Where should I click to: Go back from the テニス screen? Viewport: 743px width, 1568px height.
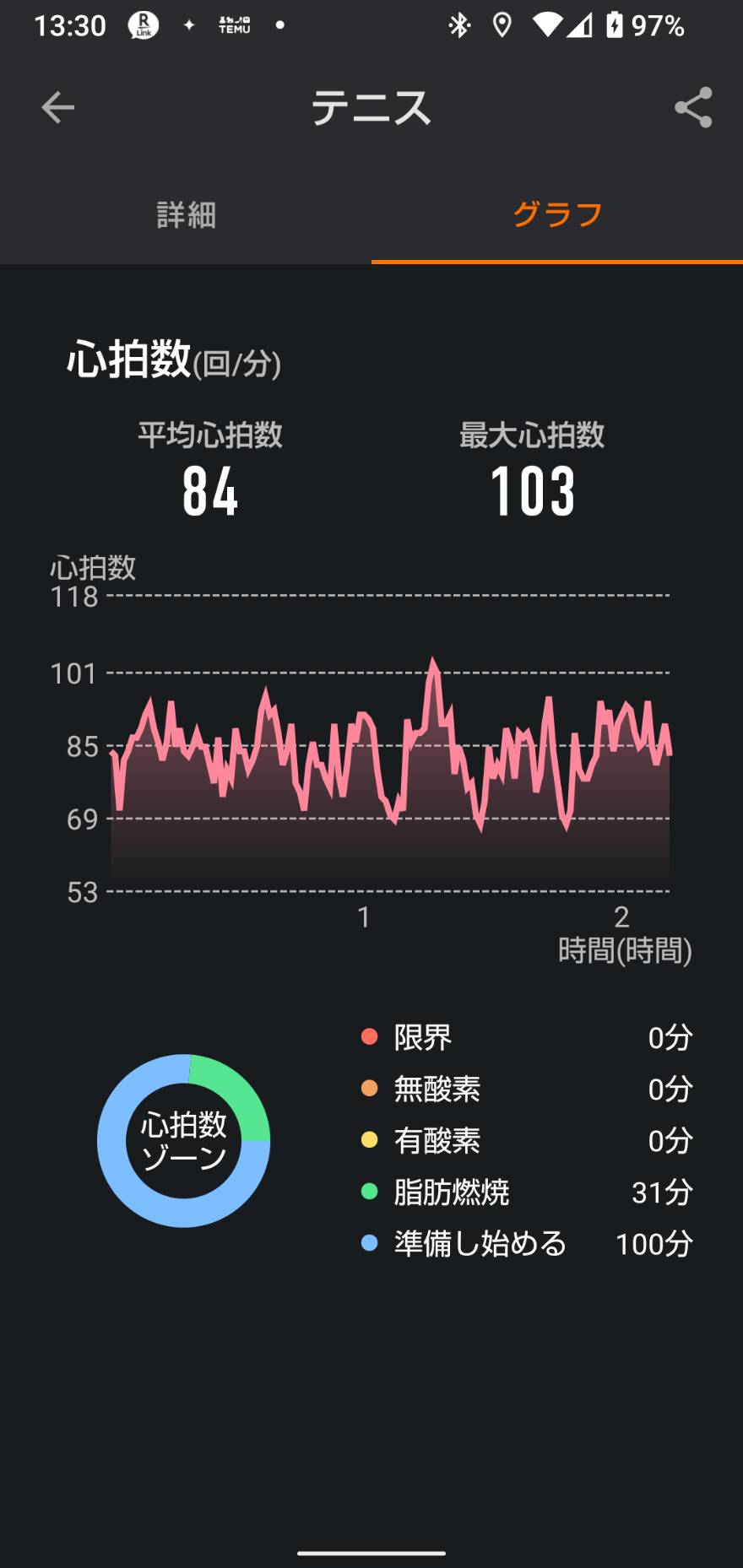click(57, 108)
